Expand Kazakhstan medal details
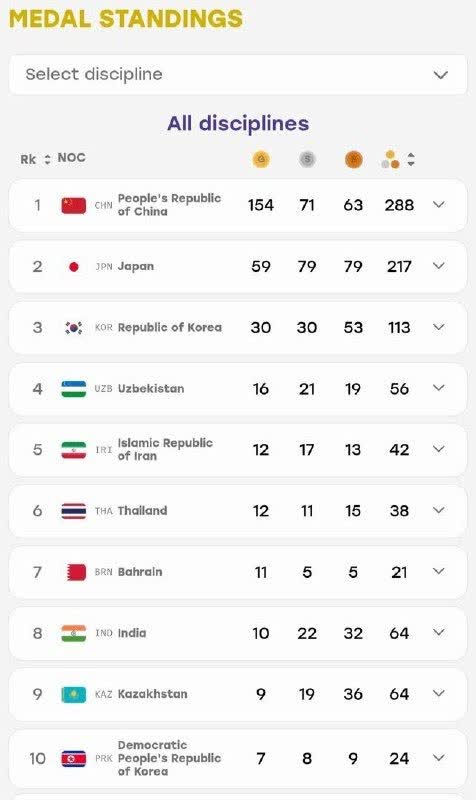476x800 pixels. pyautogui.click(x=439, y=693)
